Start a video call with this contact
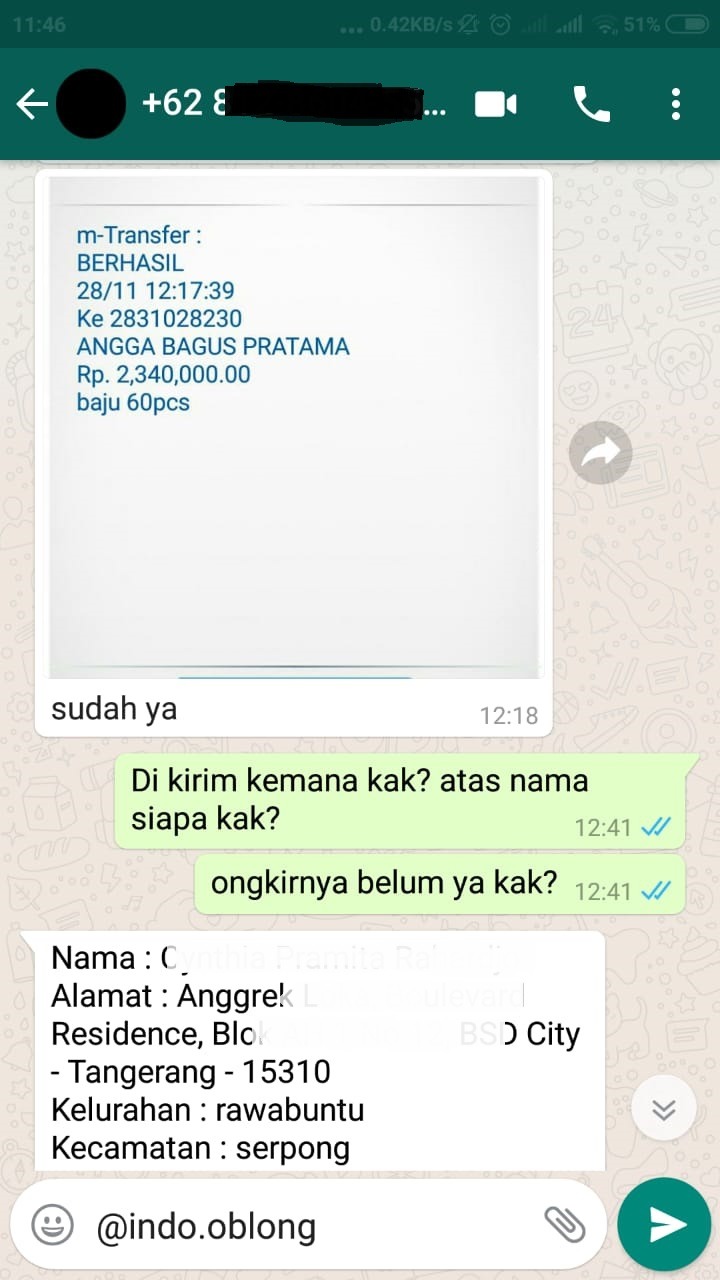Image resolution: width=720 pixels, height=1280 pixels. [496, 104]
